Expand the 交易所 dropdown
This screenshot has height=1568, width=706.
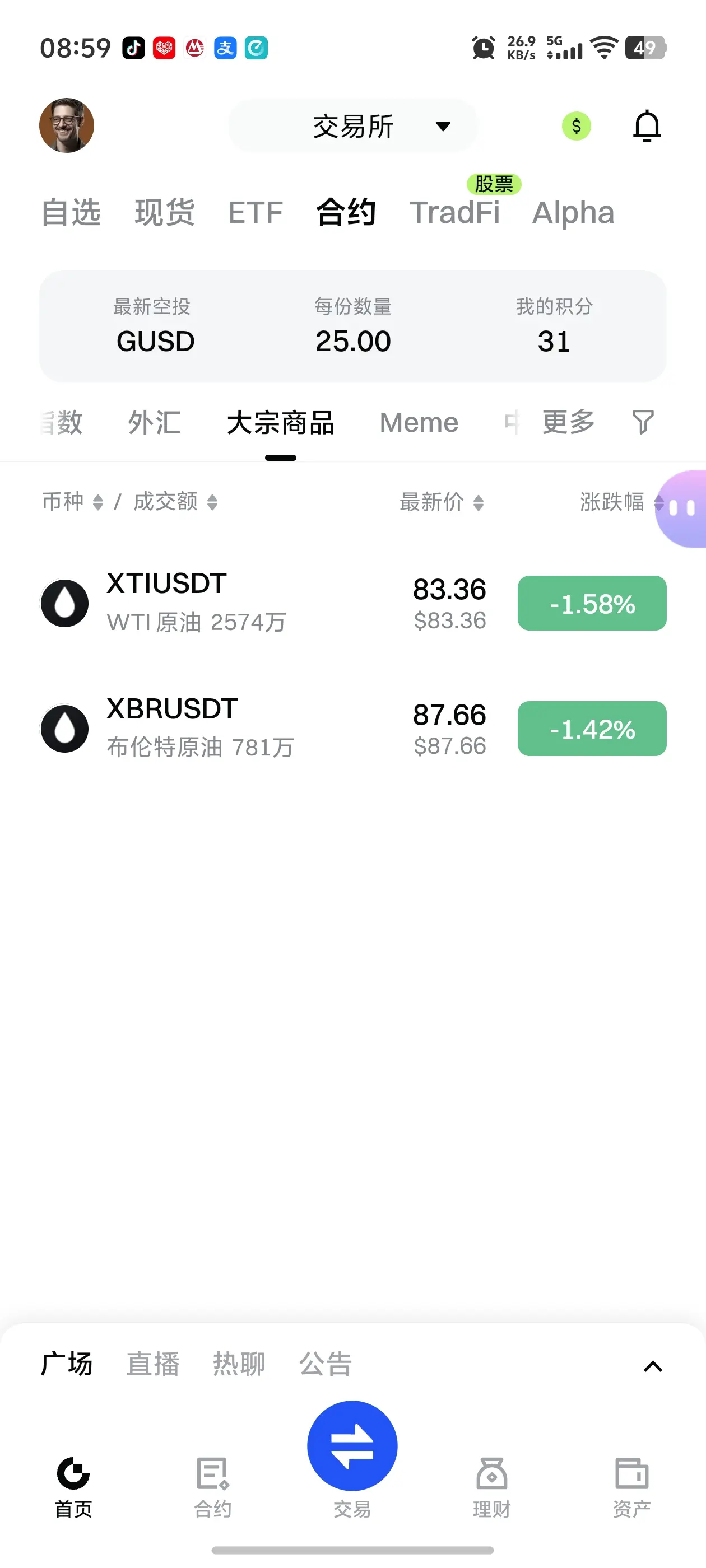click(x=354, y=126)
